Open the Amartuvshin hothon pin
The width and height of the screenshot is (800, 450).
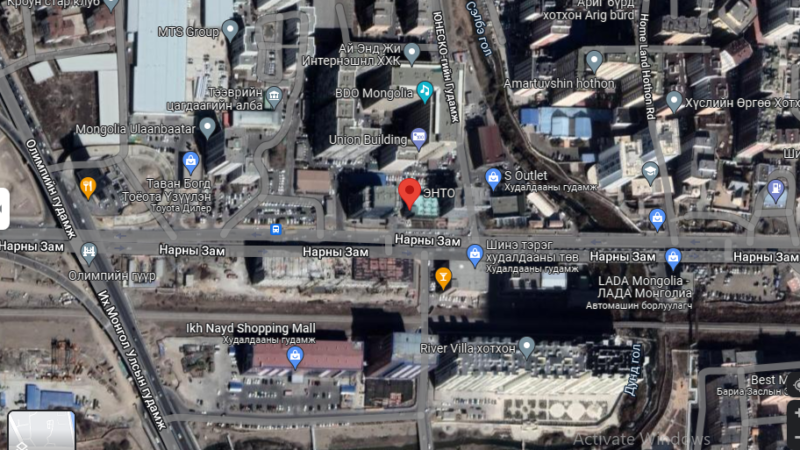594,60
